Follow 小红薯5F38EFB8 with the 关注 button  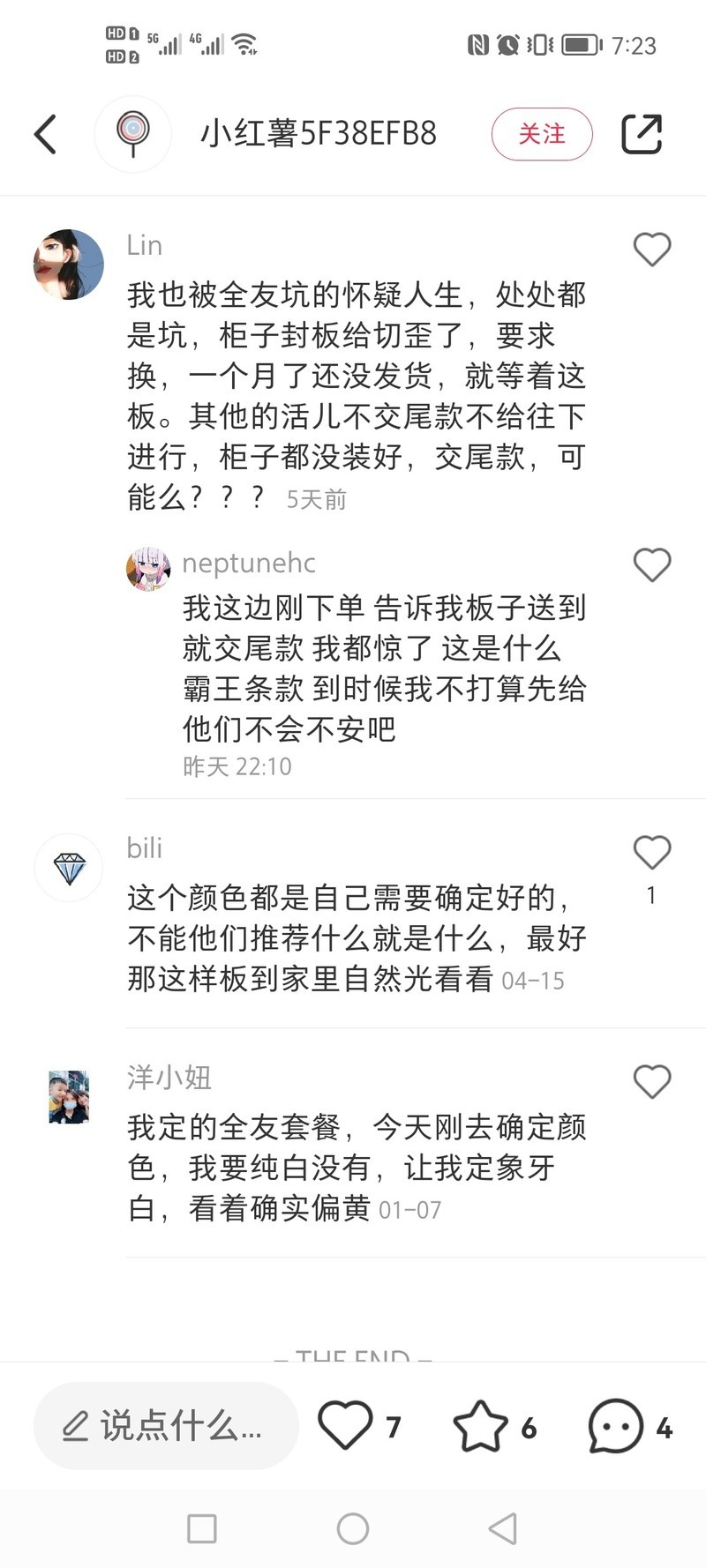pos(542,134)
